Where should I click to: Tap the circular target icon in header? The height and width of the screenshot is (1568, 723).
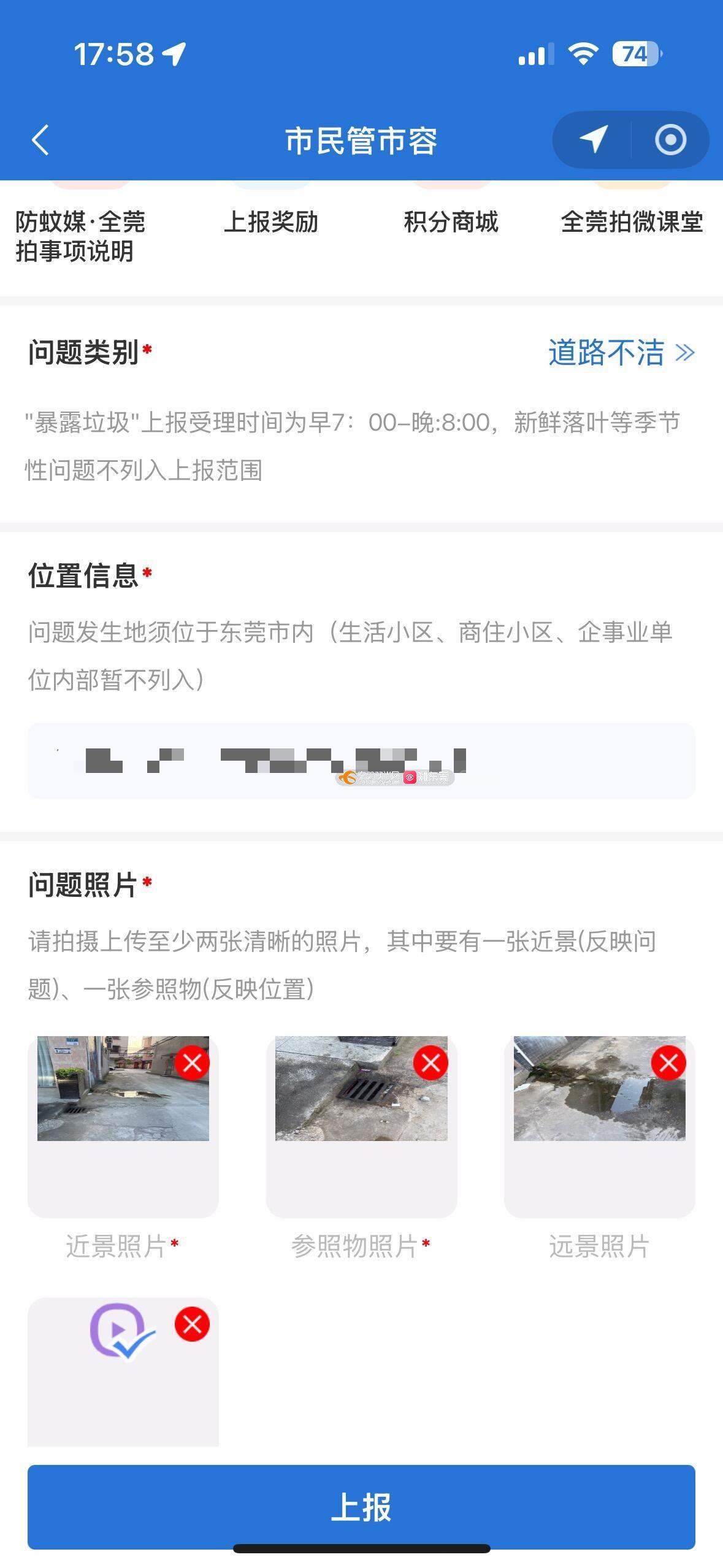tap(670, 140)
